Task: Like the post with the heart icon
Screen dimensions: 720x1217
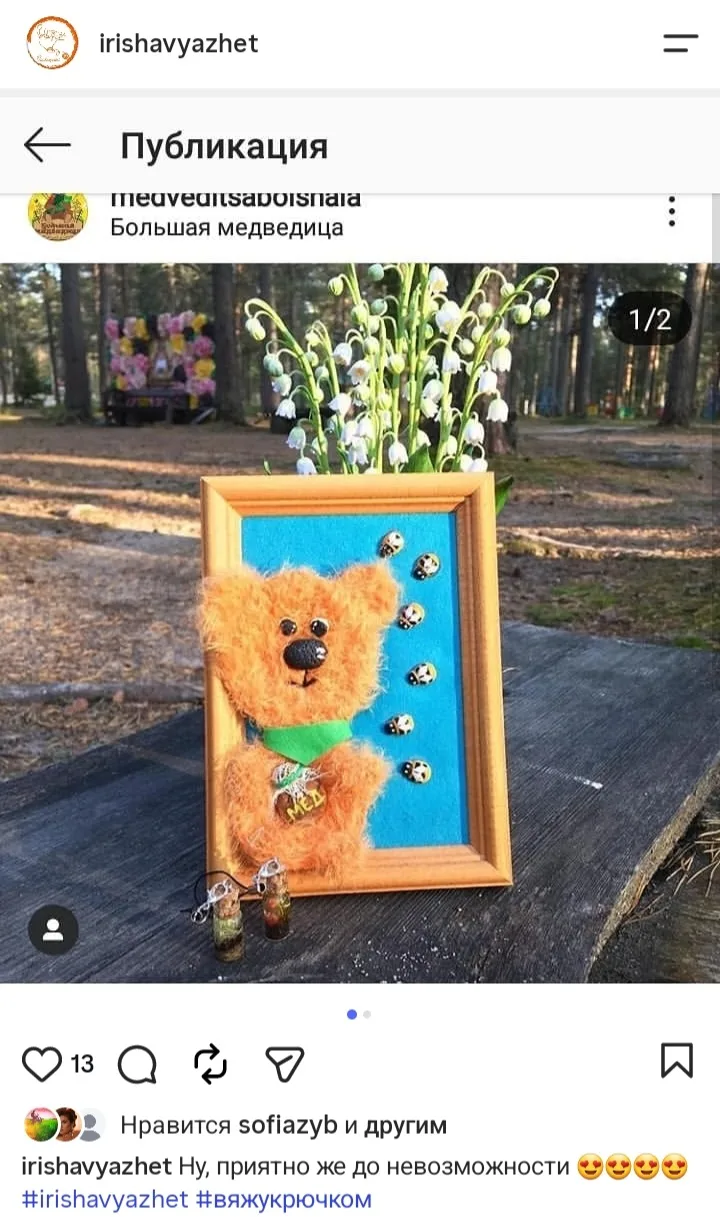Action: click(x=42, y=1064)
